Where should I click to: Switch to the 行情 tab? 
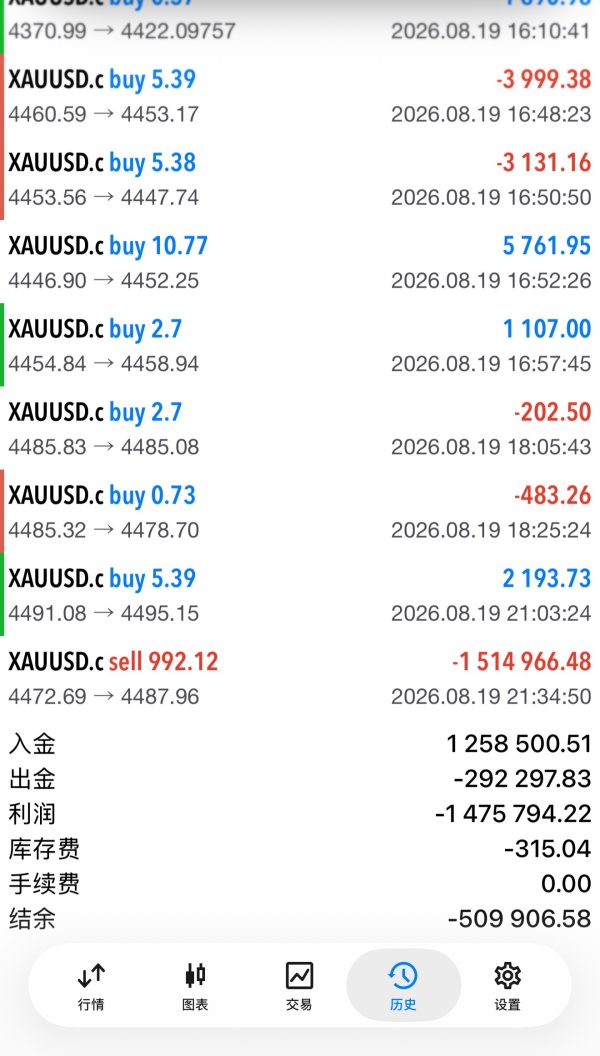click(91, 987)
